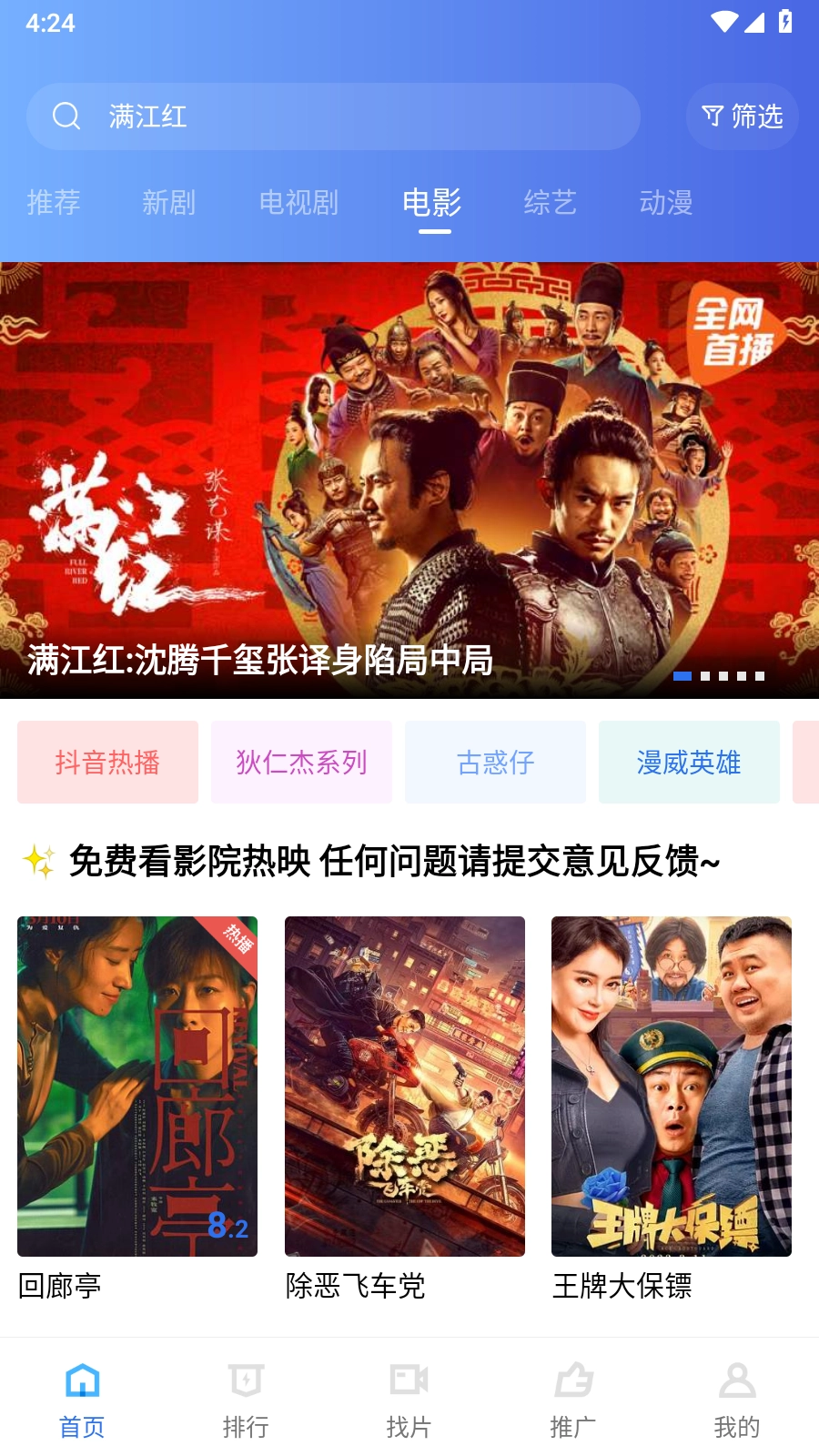819x1456 pixels.
Task: Select the 抖音热播 chip
Action: click(x=107, y=762)
